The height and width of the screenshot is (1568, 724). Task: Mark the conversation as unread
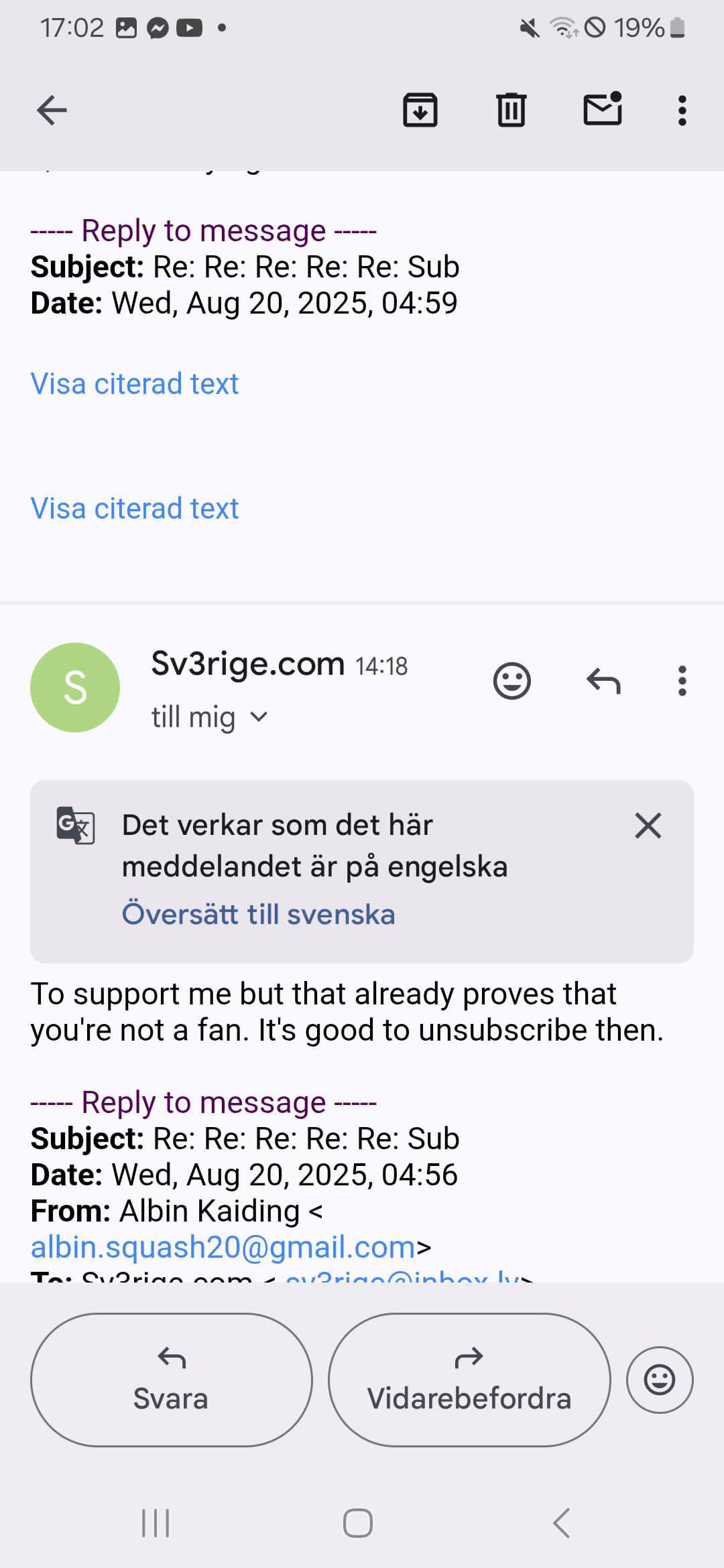click(x=602, y=109)
